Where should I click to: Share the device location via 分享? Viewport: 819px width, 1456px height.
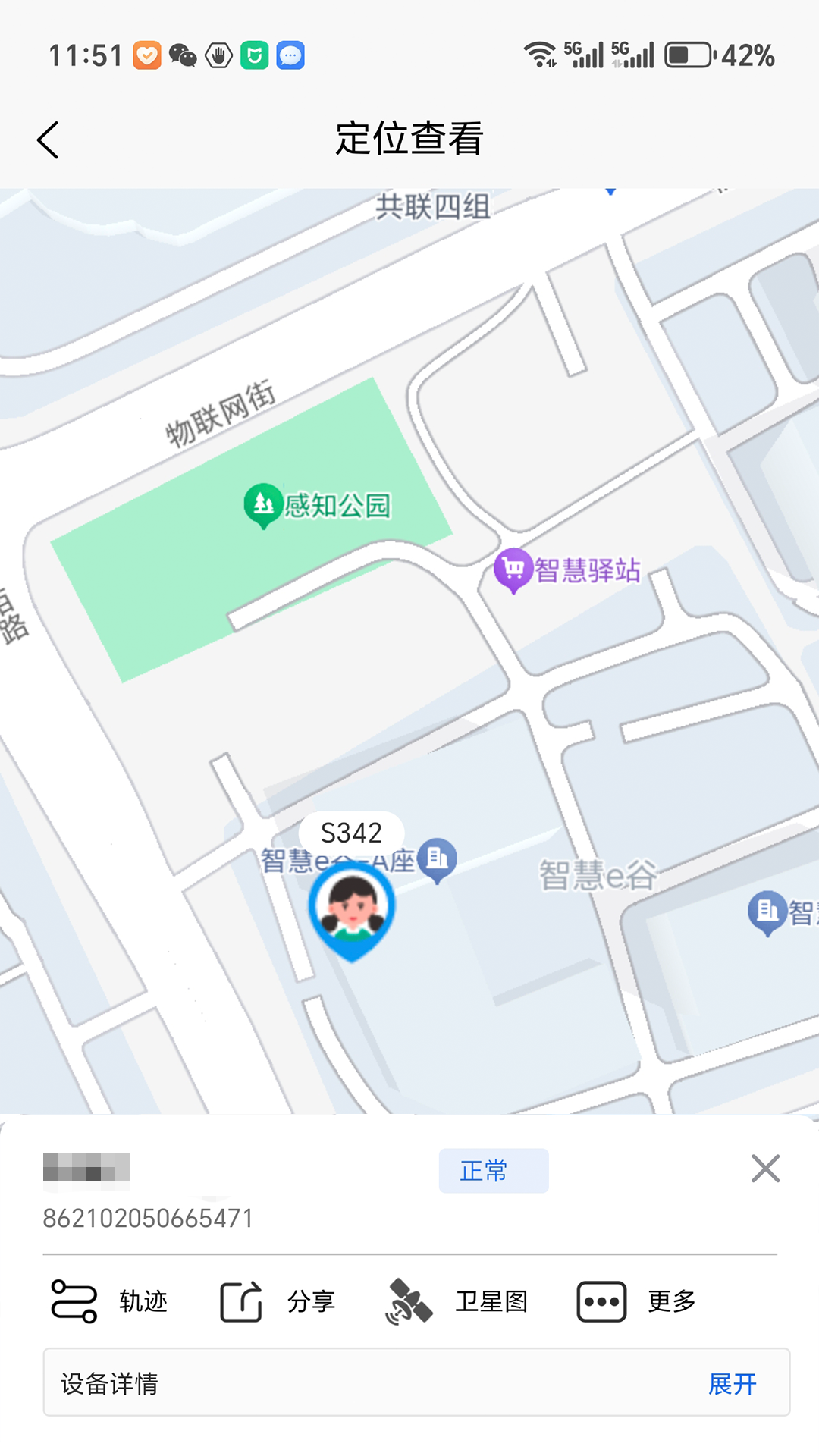click(278, 1301)
